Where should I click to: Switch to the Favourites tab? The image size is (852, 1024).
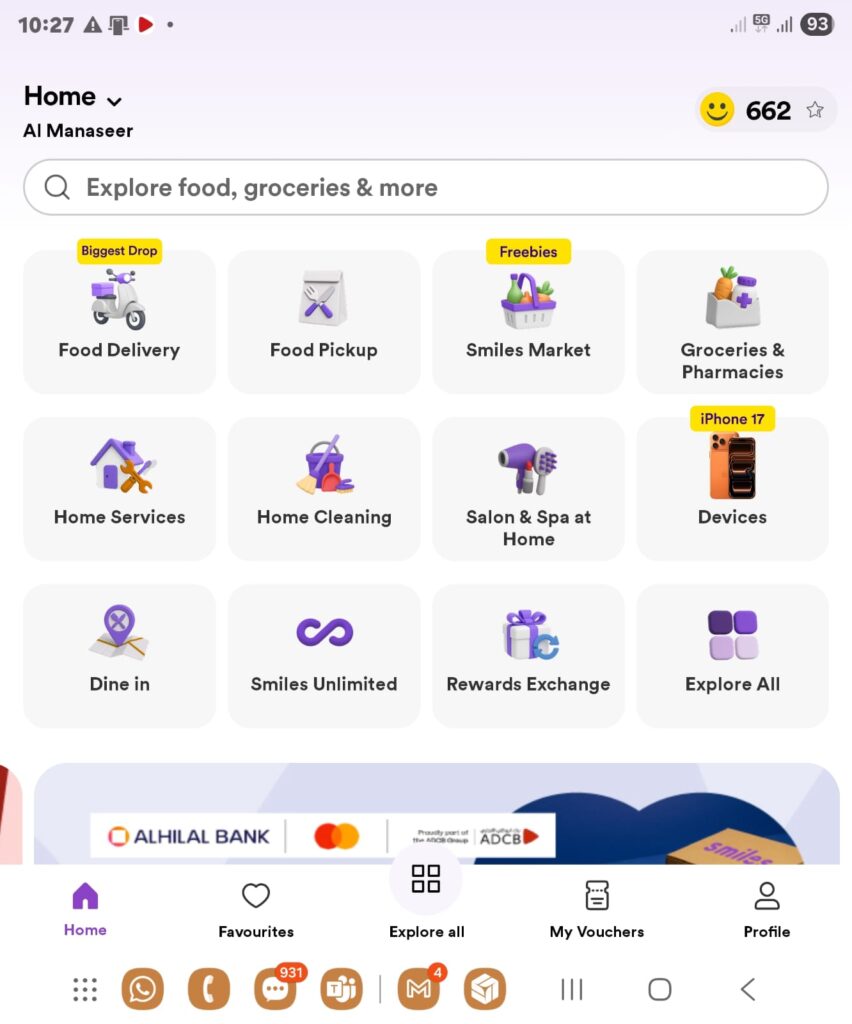(256, 909)
